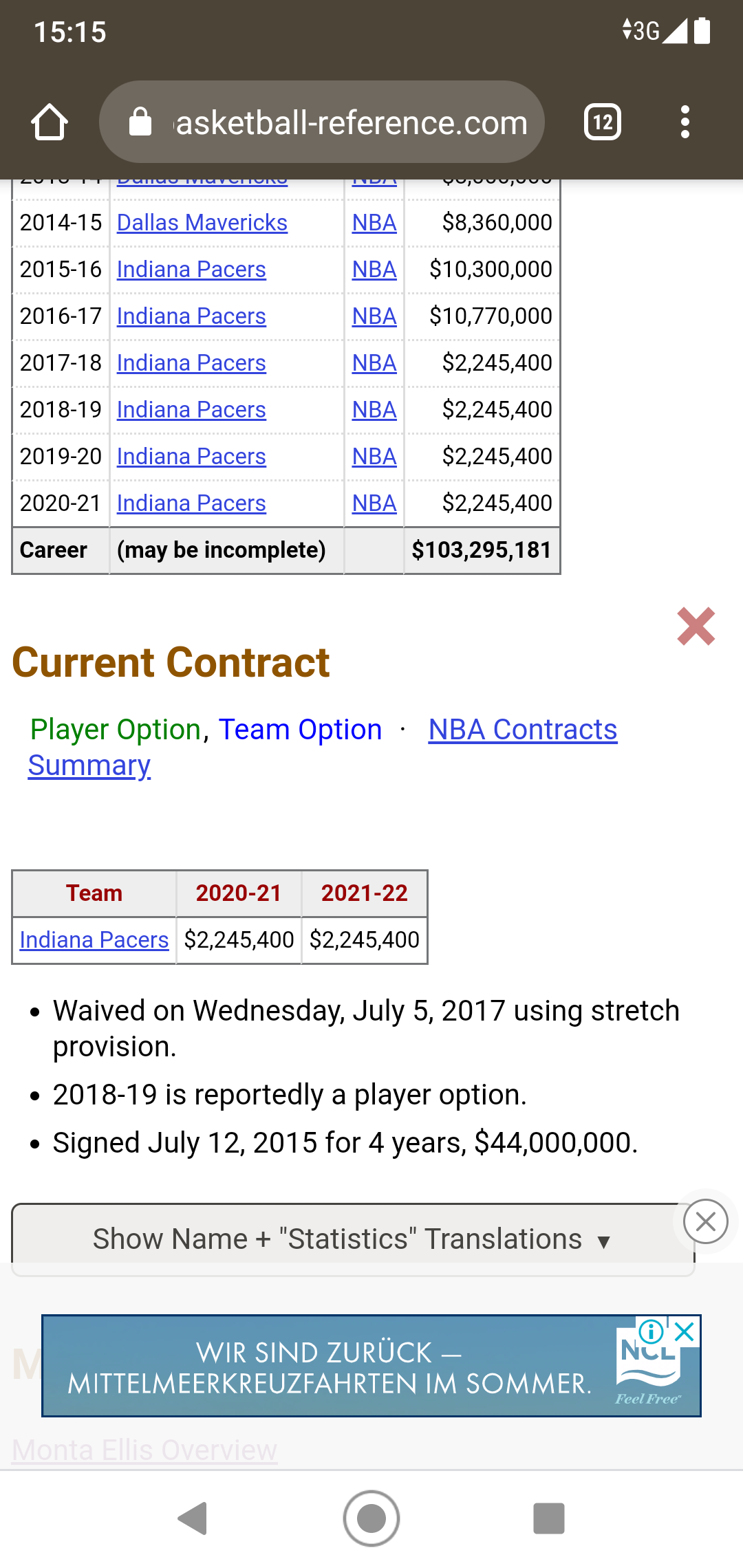Expand Show Name + Statistics Translations
Screen dimensions: 743x1568
pos(352,1239)
